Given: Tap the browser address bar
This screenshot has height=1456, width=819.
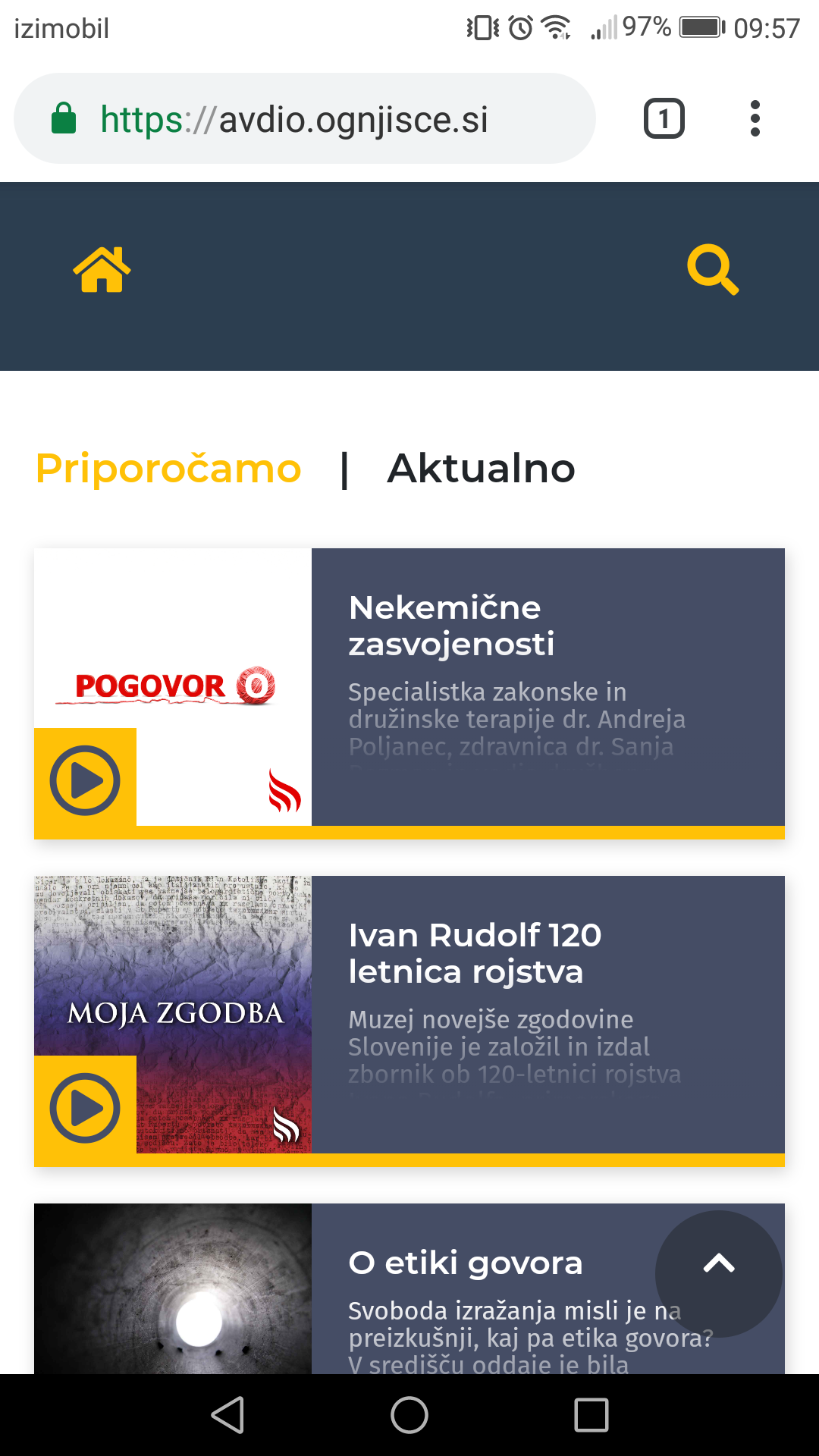Looking at the screenshot, I should (303, 119).
